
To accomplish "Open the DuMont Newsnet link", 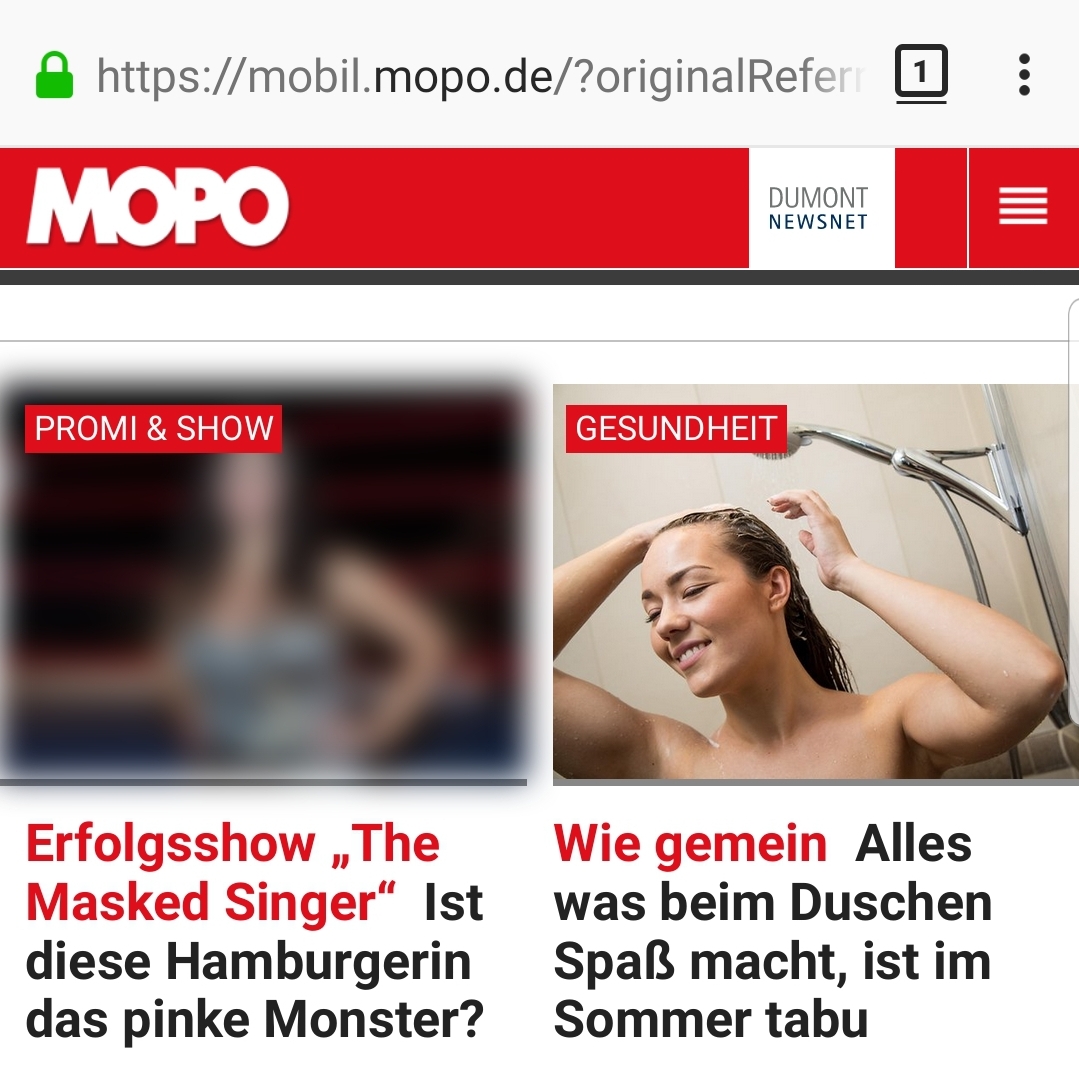I will pos(820,208).
